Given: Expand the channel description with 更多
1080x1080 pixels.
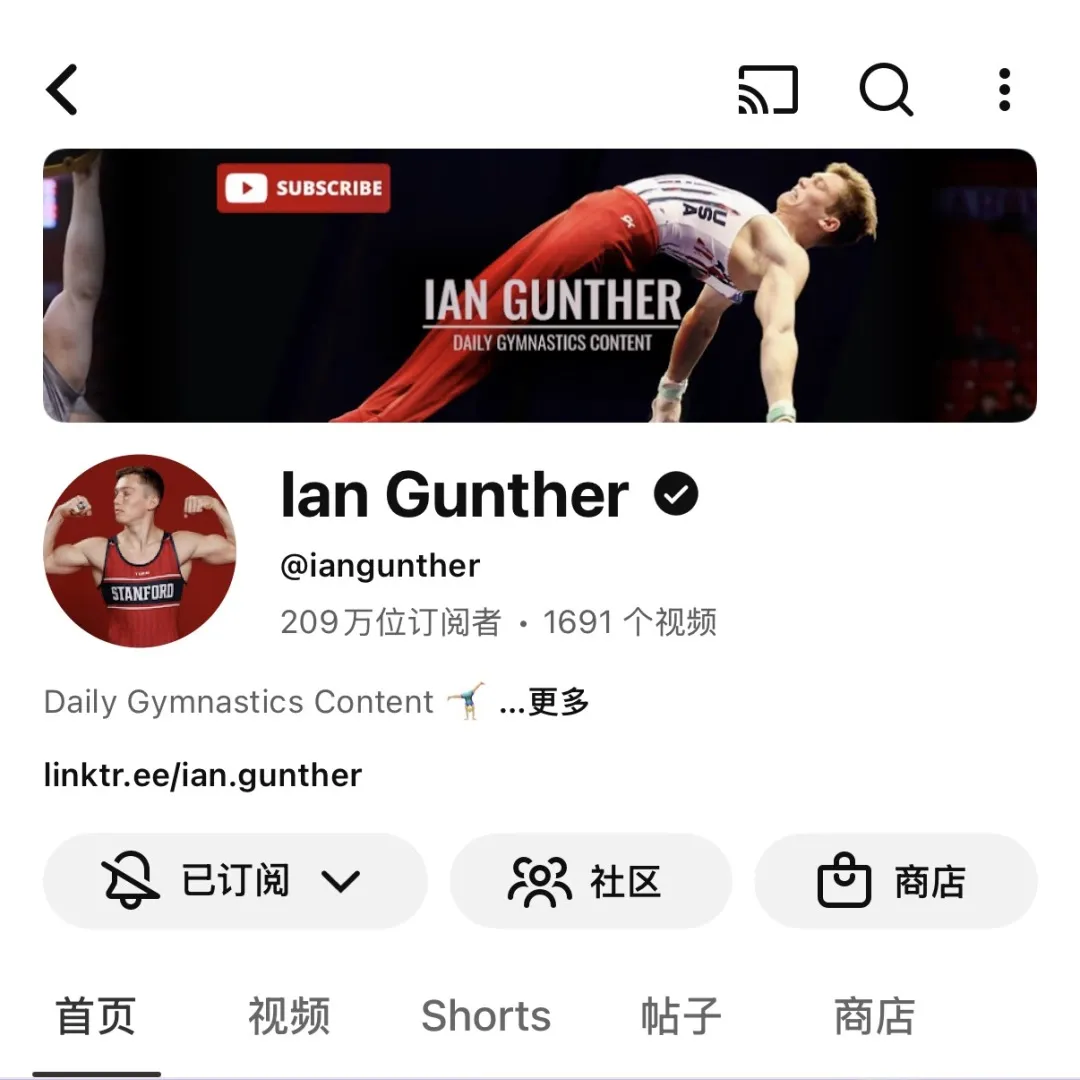Looking at the screenshot, I should coord(545,703).
